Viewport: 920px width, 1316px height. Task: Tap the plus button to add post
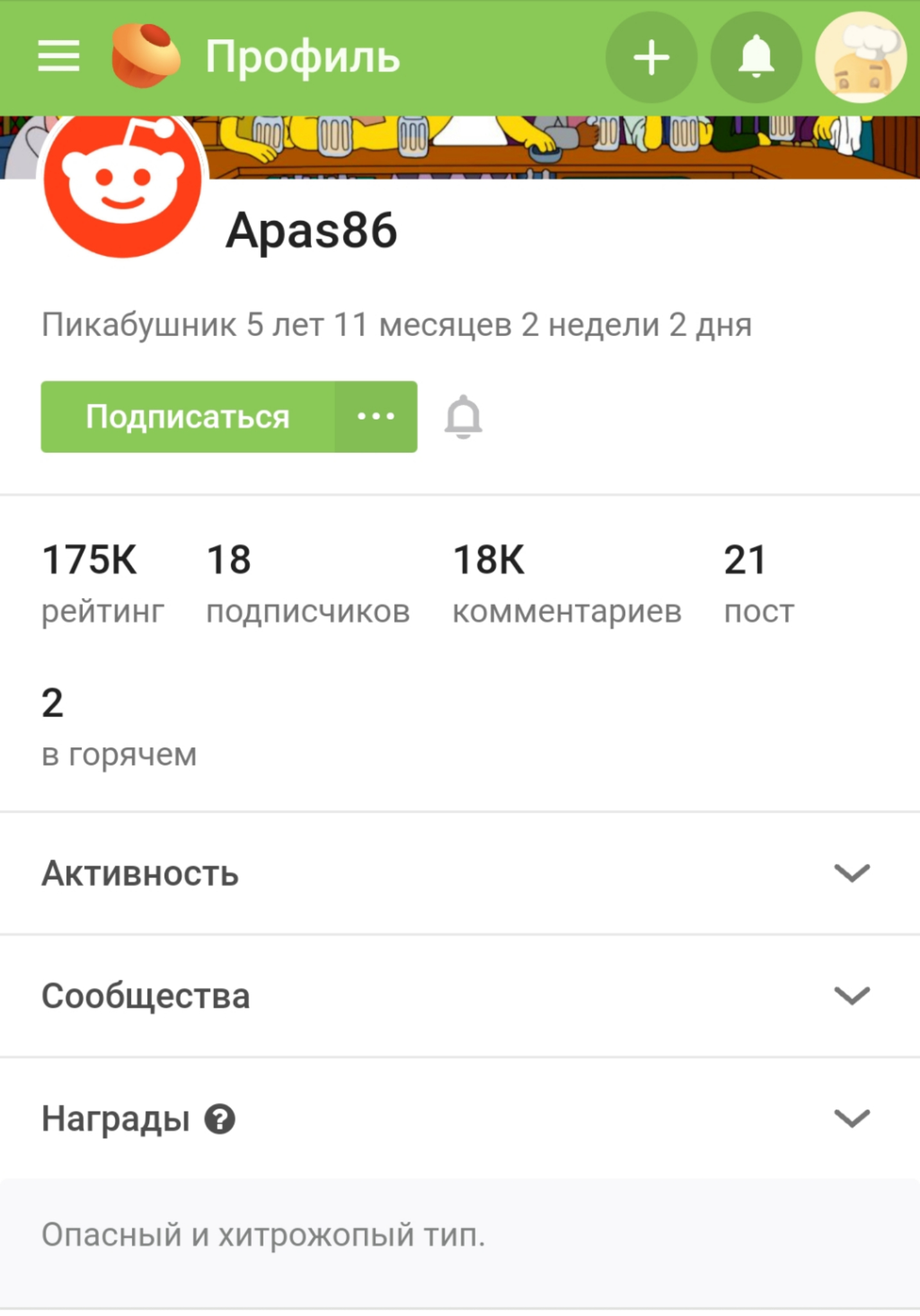(651, 58)
